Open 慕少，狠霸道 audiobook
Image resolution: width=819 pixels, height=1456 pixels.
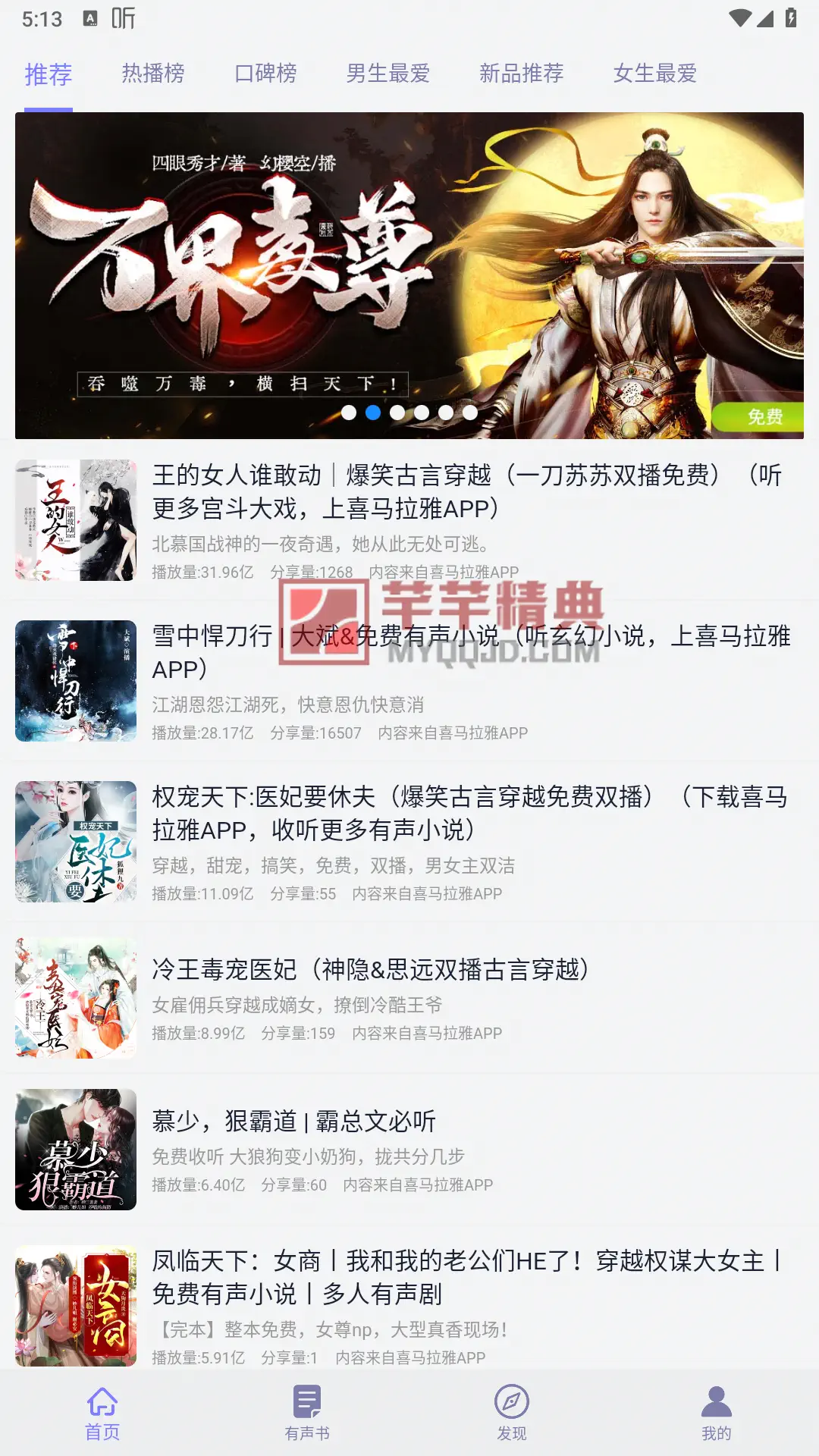pyautogui.click(x=409, y=1150)
